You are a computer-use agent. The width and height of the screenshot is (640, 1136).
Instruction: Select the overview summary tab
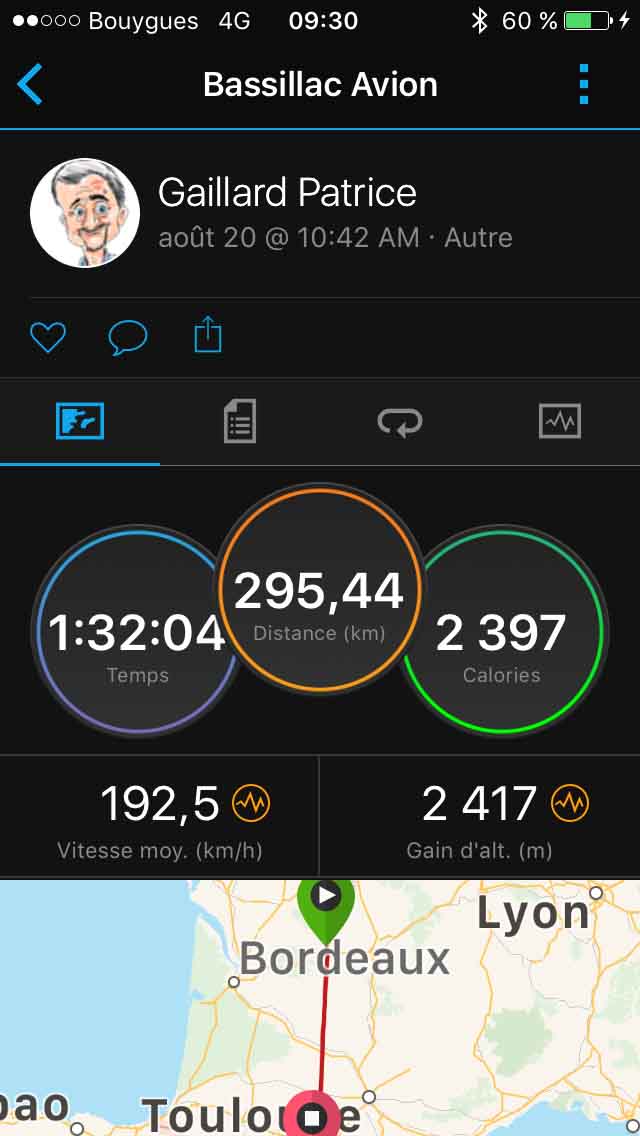click(80, 422)
